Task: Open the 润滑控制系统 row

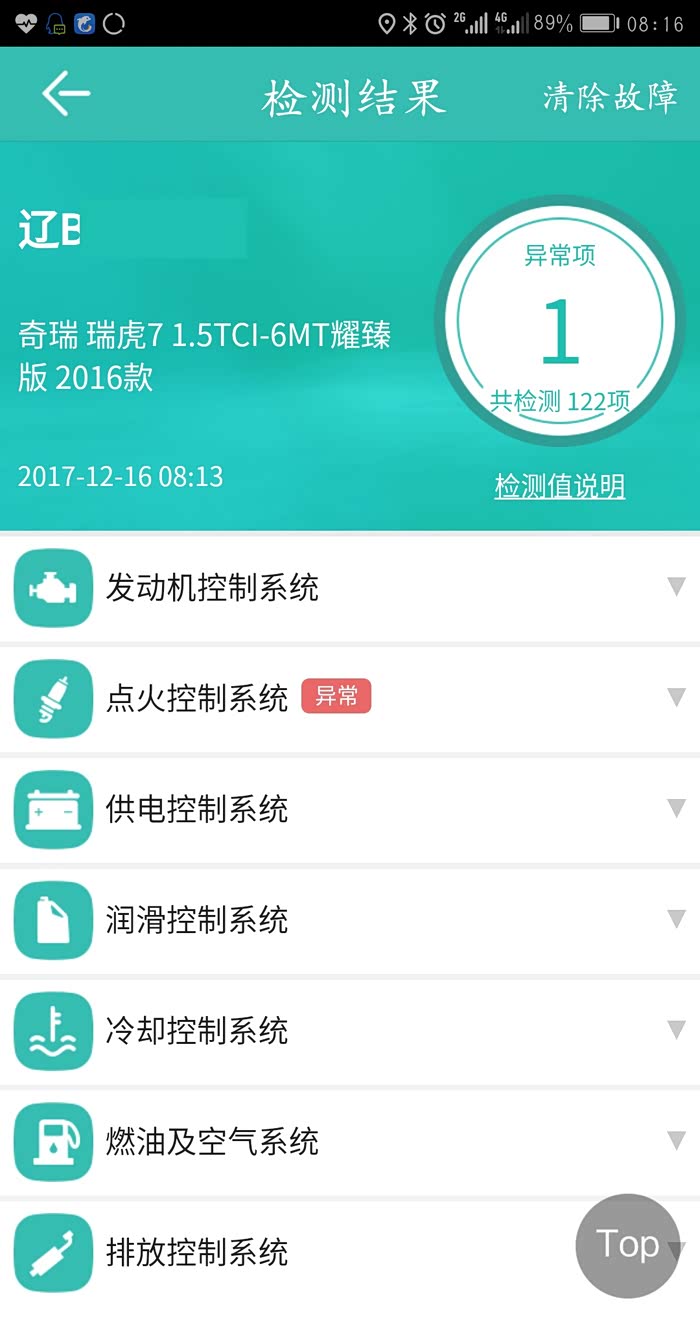Action: tap(350, 920)
